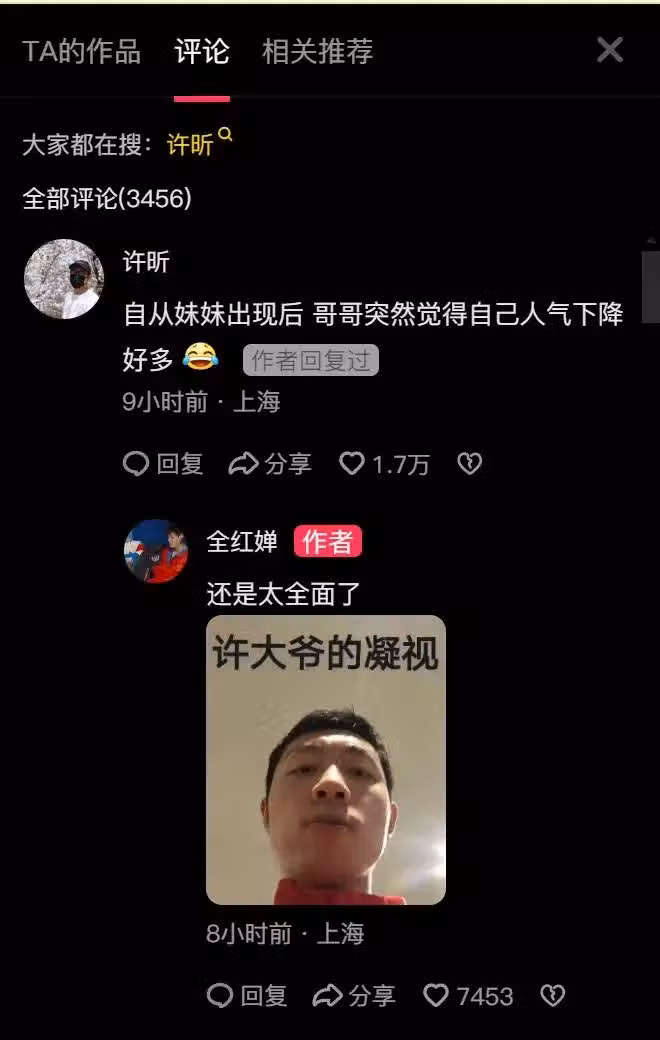Viewport: 660px width, 1040px height.
Task: Dislike 全红婵's reply
Action: pyautogui.click(x=552, y=996)
